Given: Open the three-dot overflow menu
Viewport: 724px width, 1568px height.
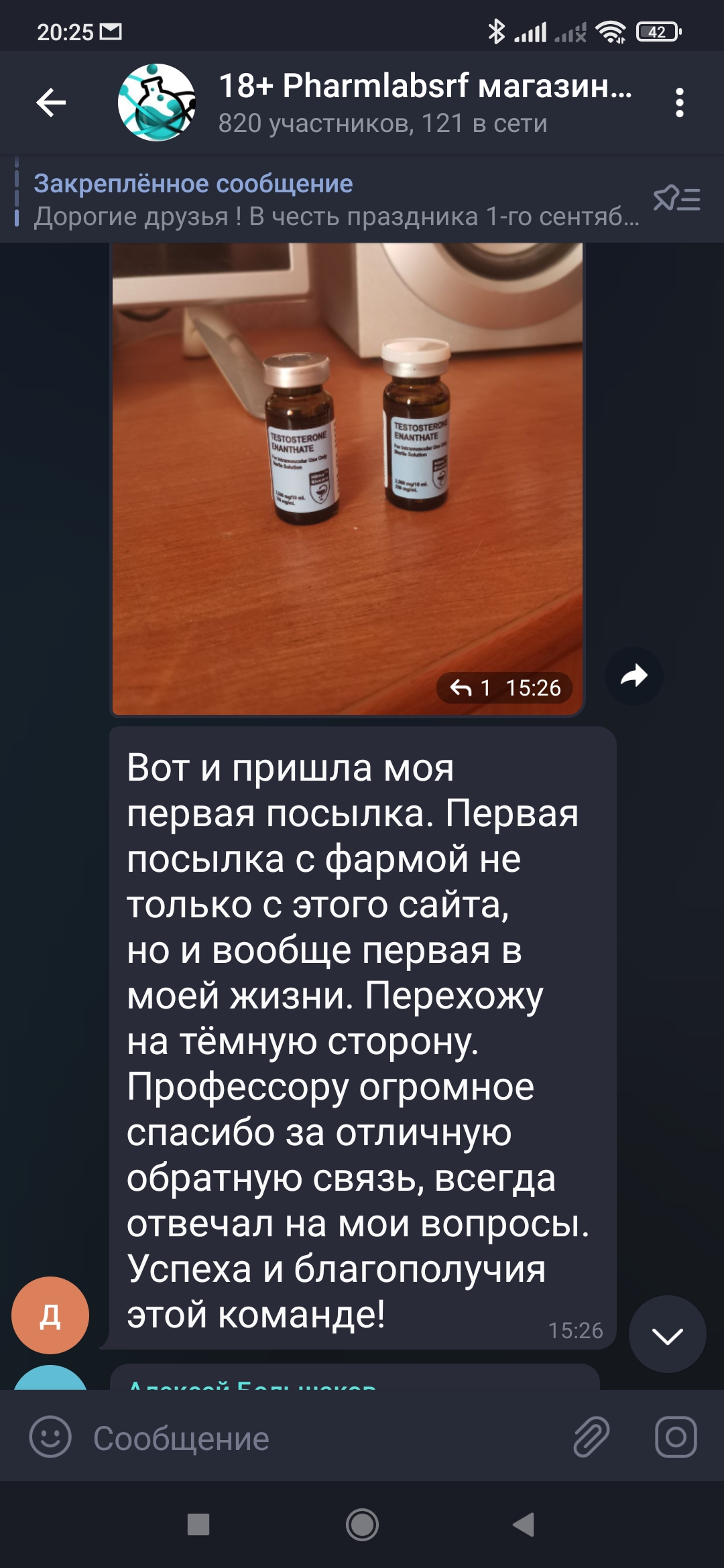Looking at the screenshot, I should point(679,103).
